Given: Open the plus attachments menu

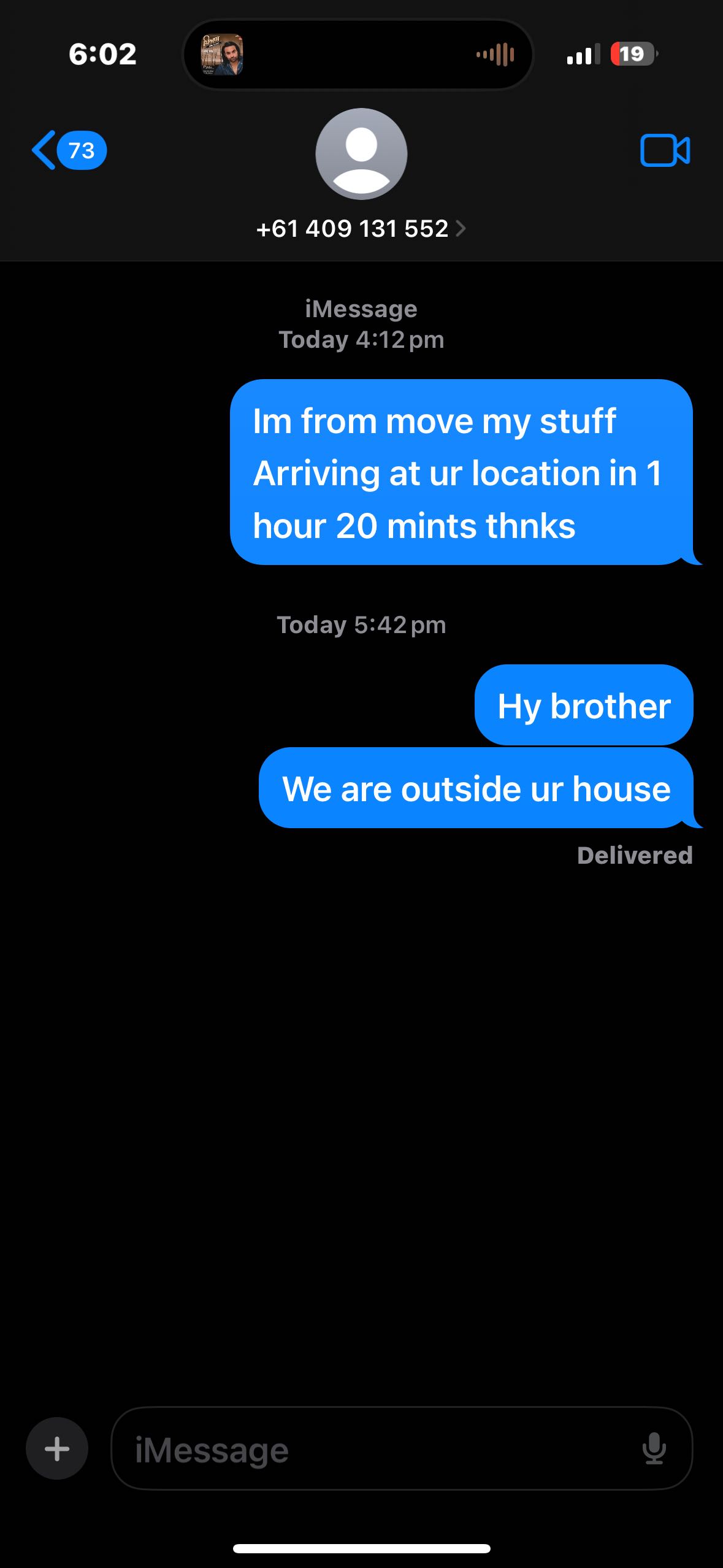Looking at the screenshot, I should pos(57,1448).
